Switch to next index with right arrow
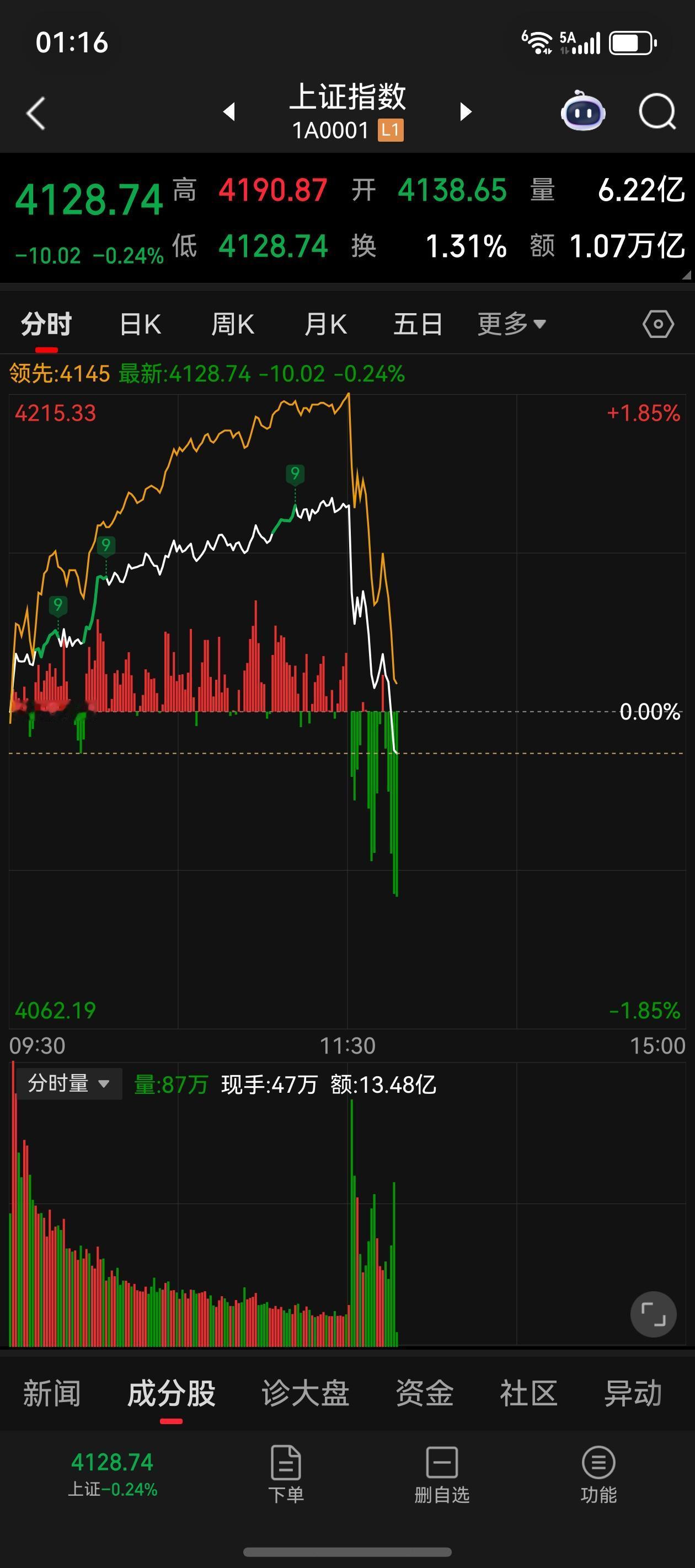 pyautogui.click(x=466, y=111)
